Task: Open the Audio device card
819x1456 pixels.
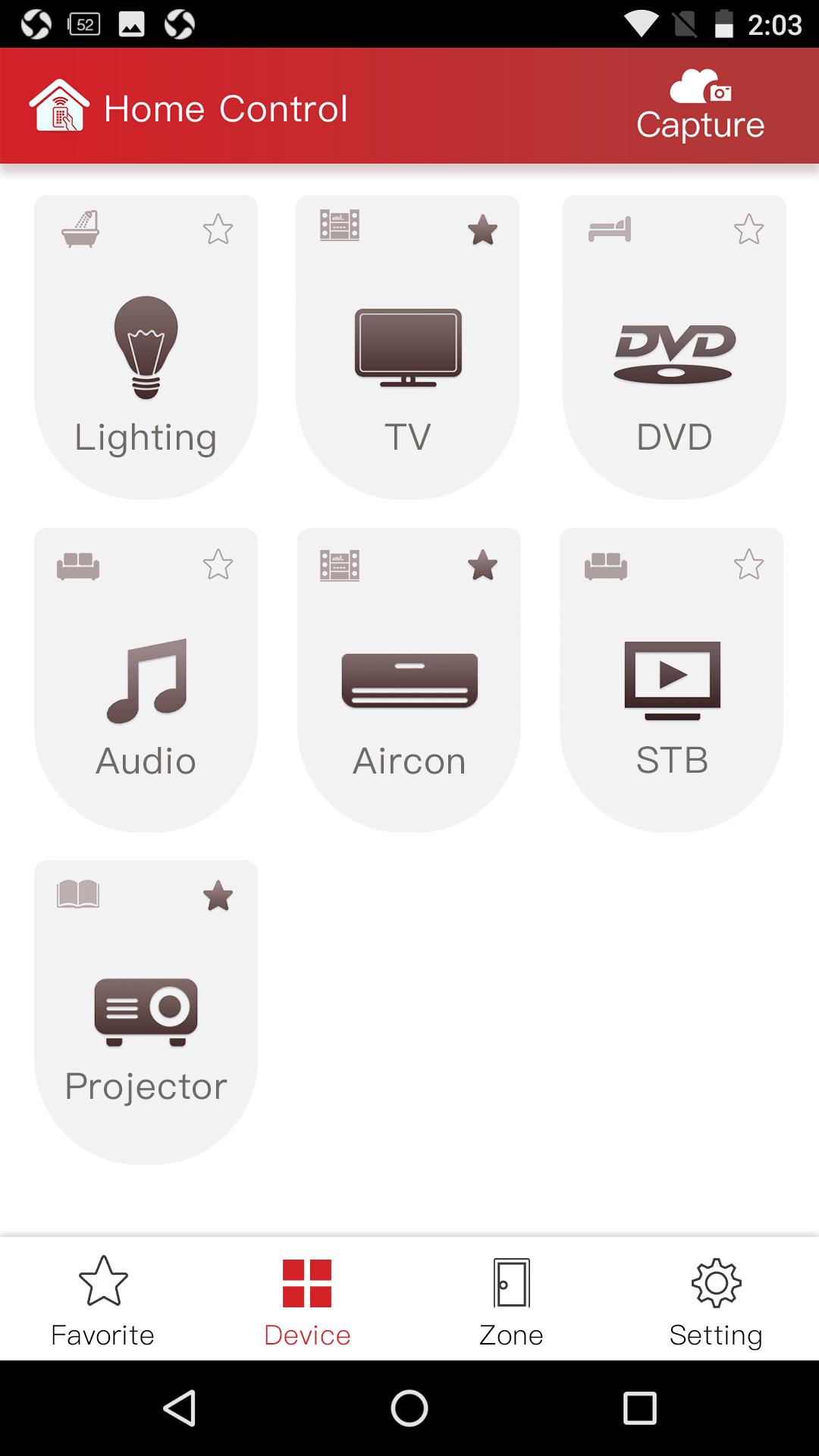Action: [146, 679]
